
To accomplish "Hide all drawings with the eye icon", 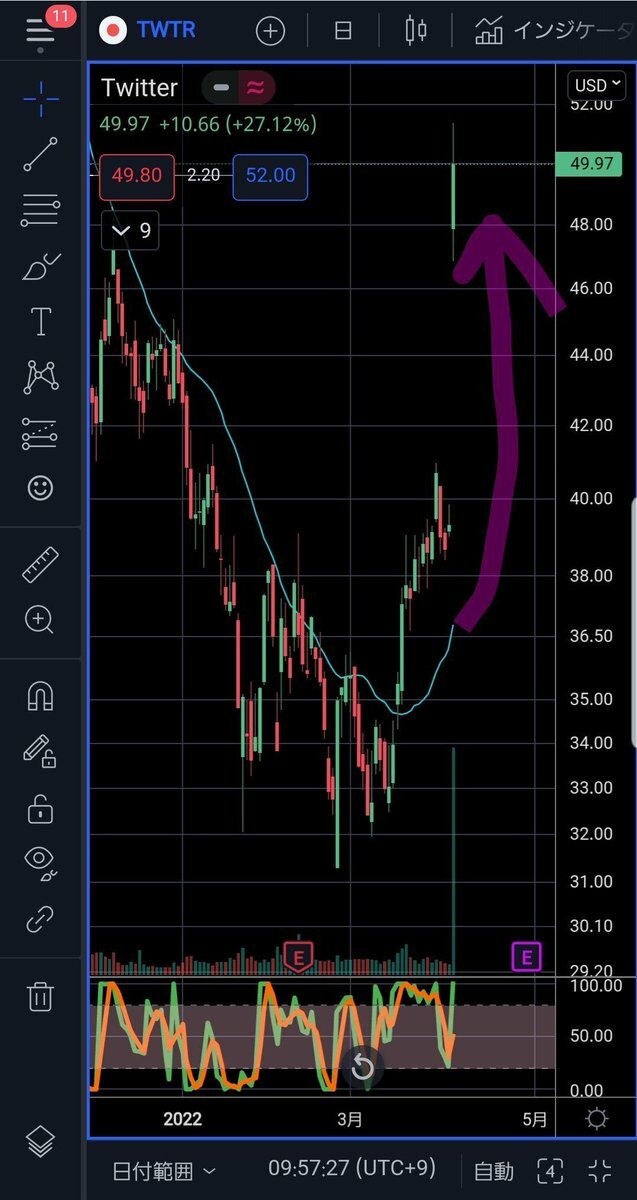I will [x=40, y=860].
